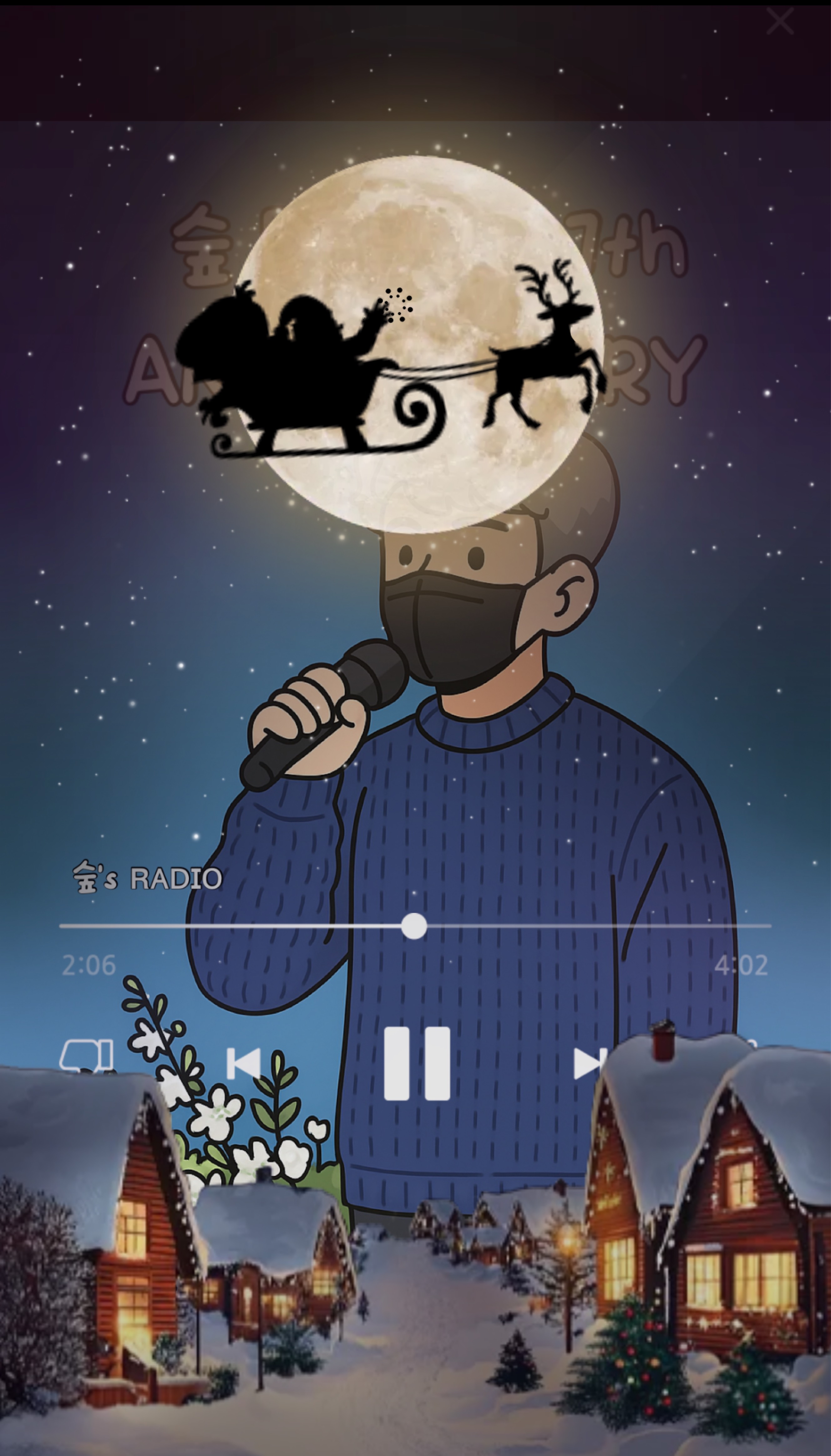Skip to the previous track
831x1456 pixels.
pyautogui.click(x=244, y=1063)
